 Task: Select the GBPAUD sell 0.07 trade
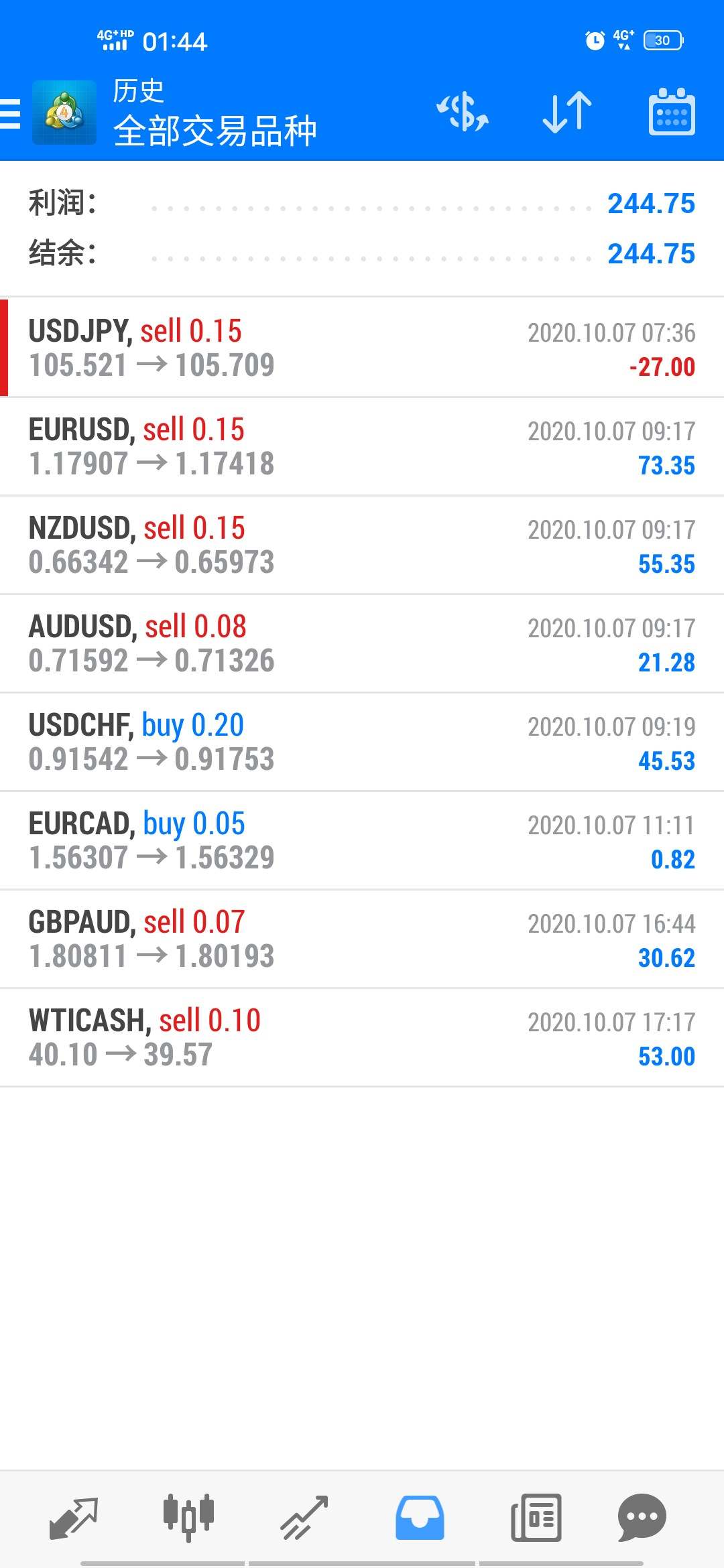pos(362,939)
